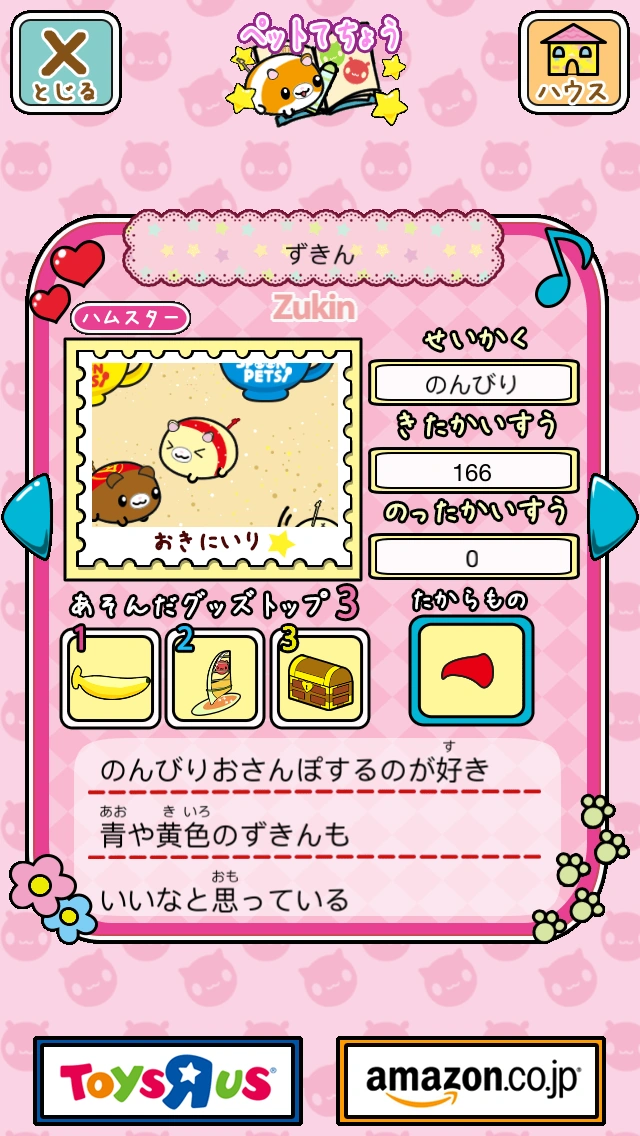Image resolution: width=640 pixels, height=1136 pixels.
Task: Select the treasure chest toy ranked third
Action: tap(319, 677)
